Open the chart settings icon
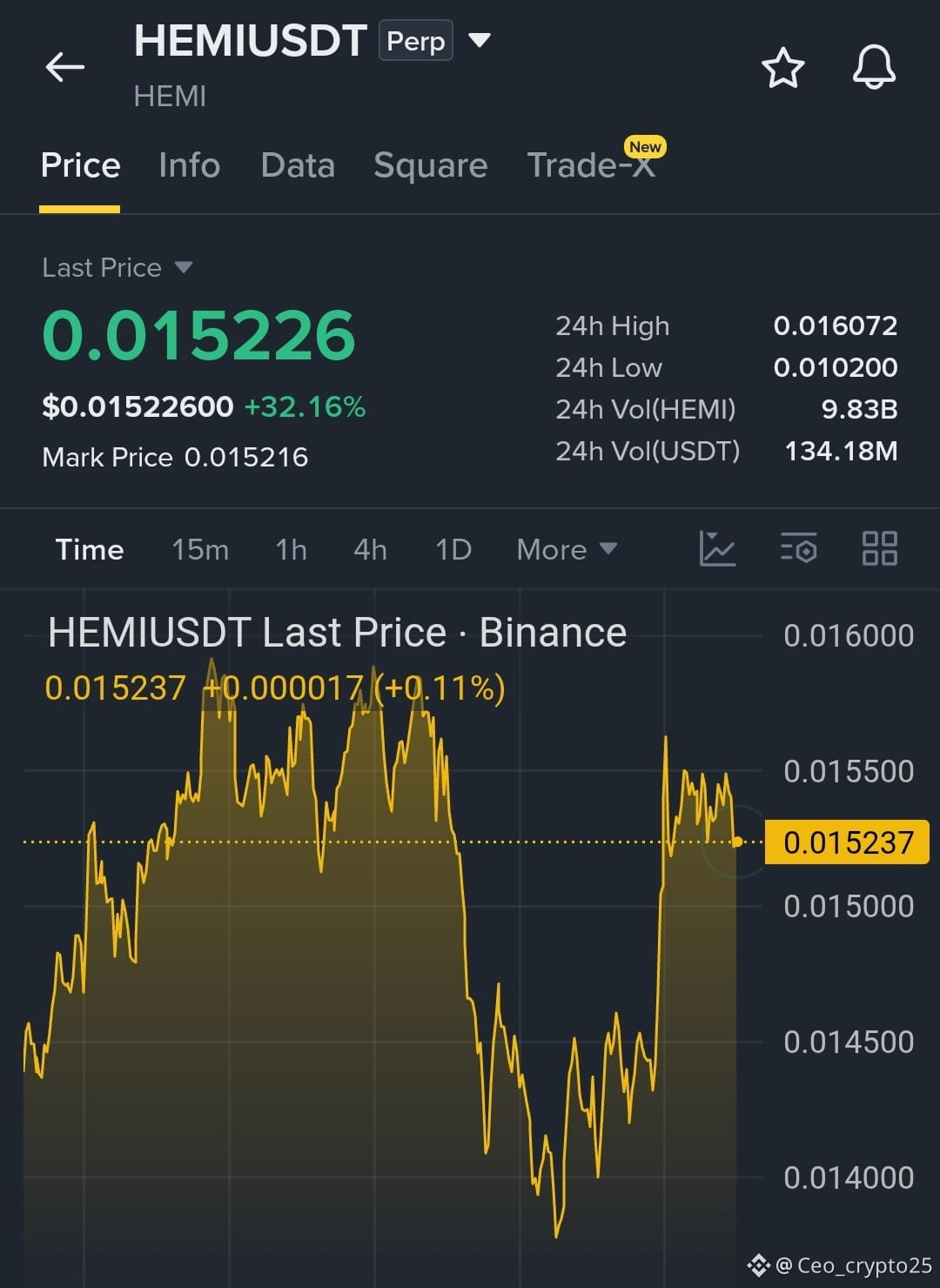 tap(798, 548)
